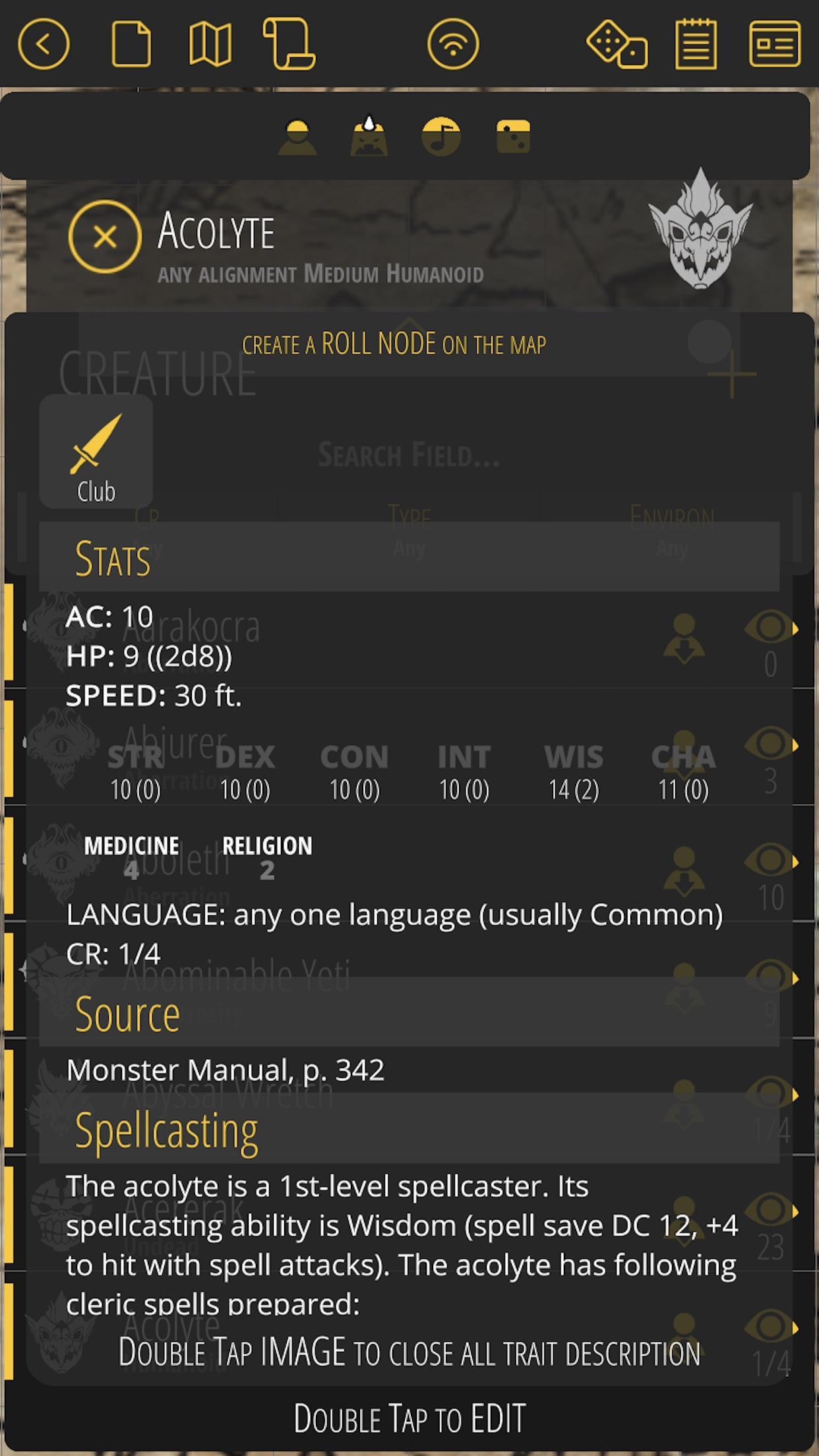Open the scroll icon
This screenshot has height=1456, width=819.
(289, 44)
